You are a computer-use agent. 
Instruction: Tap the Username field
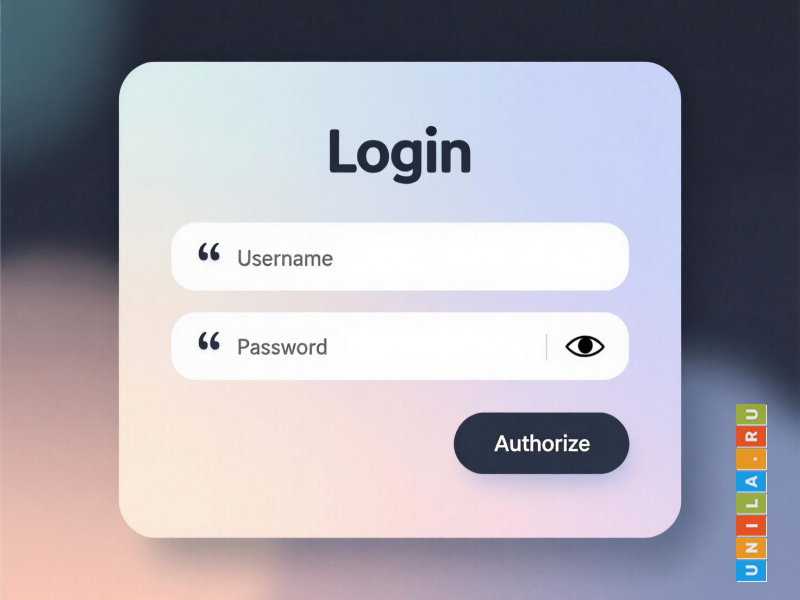(x=400, y=258)
